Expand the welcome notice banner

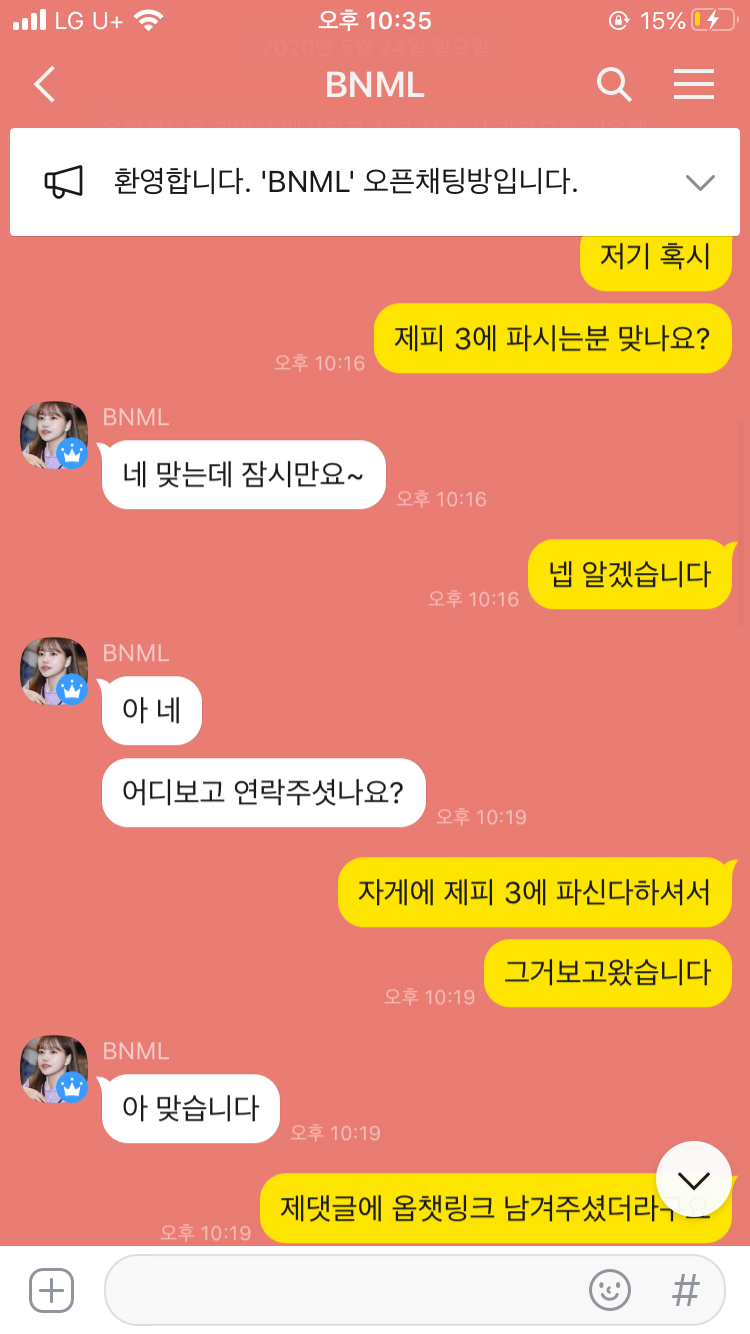700,182
